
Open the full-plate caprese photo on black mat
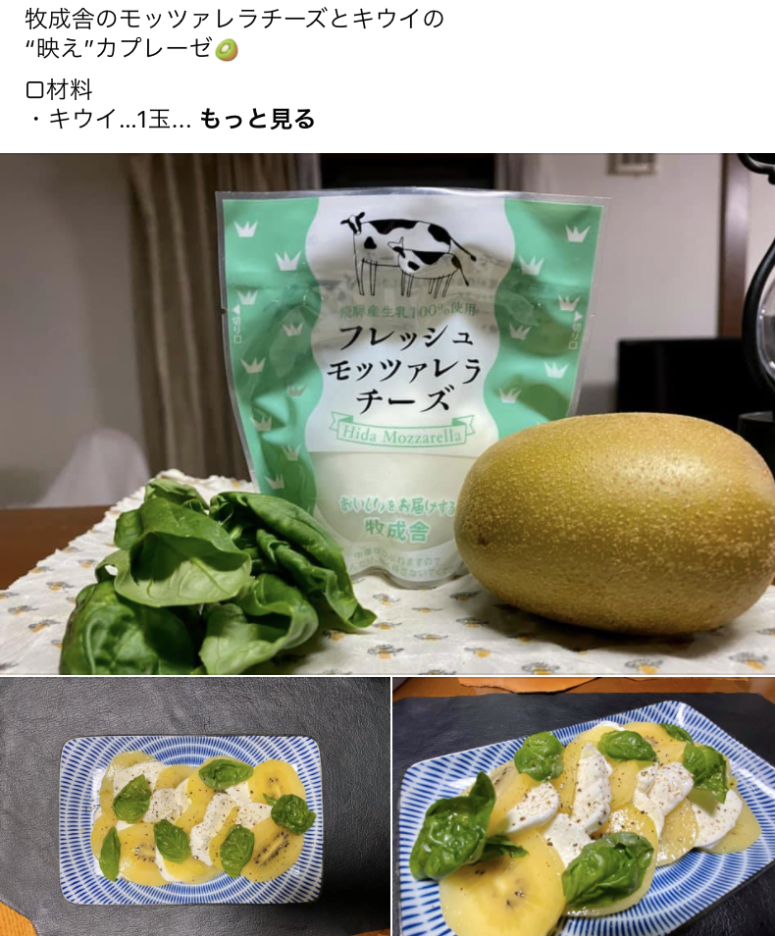pos(194,806)
